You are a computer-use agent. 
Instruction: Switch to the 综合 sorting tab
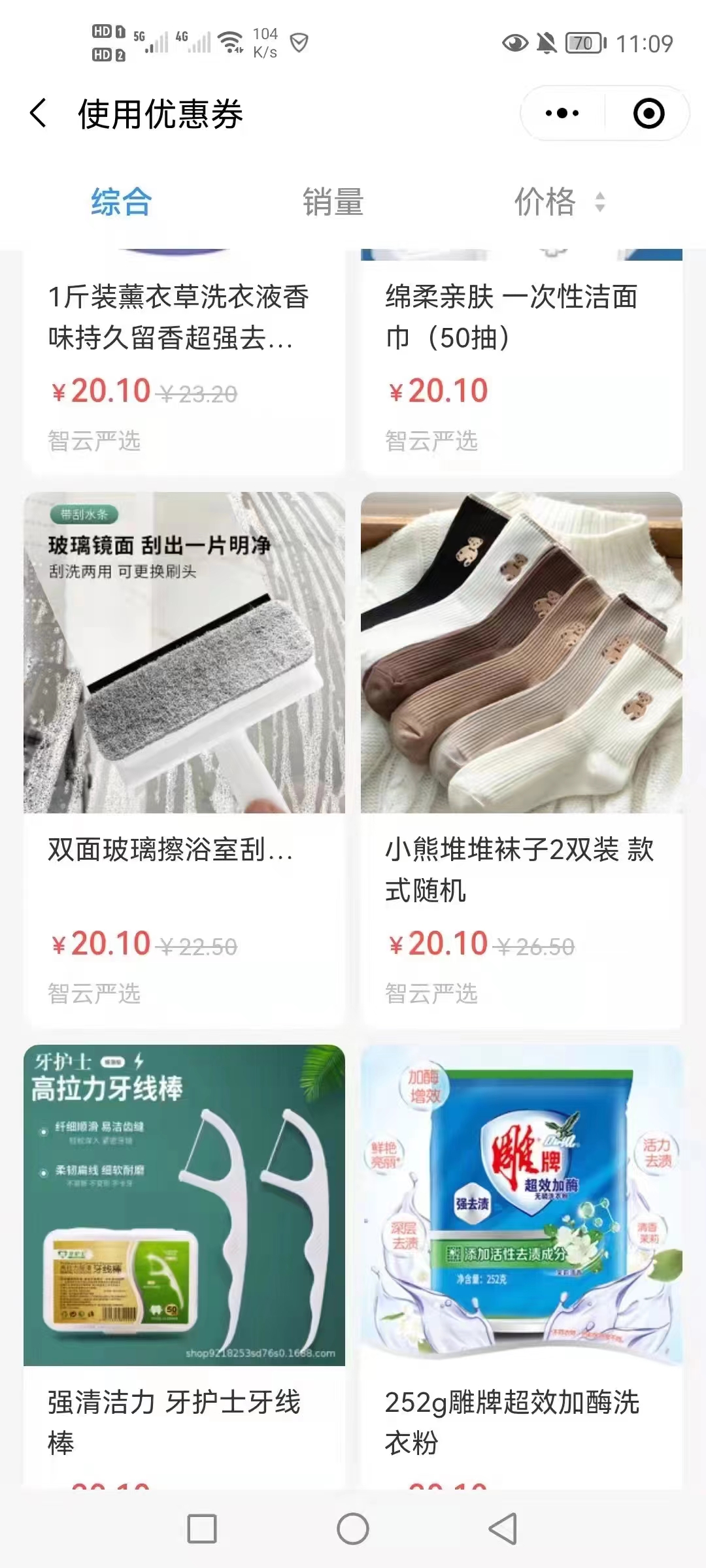(x=122, y=201)
